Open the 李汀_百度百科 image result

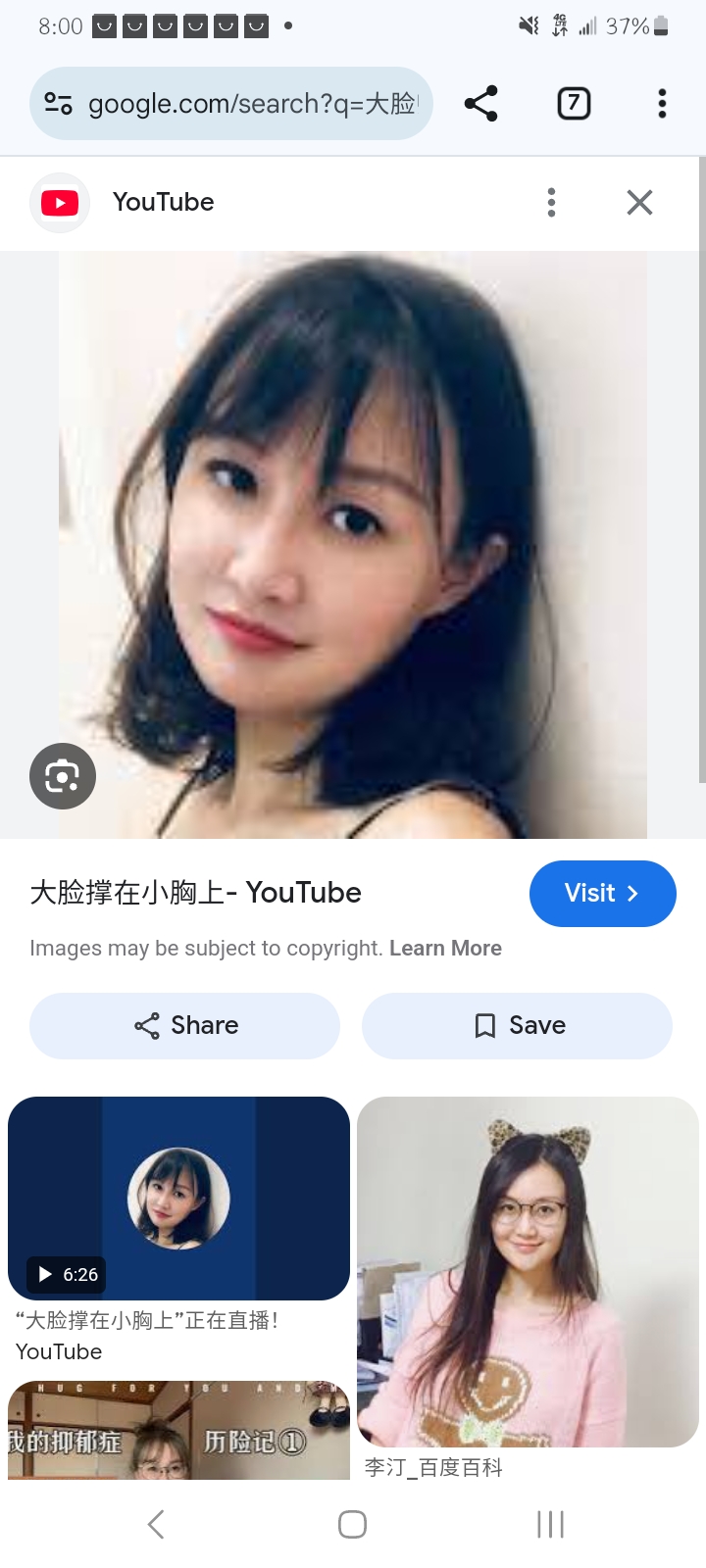click(x=528, y=1271)
